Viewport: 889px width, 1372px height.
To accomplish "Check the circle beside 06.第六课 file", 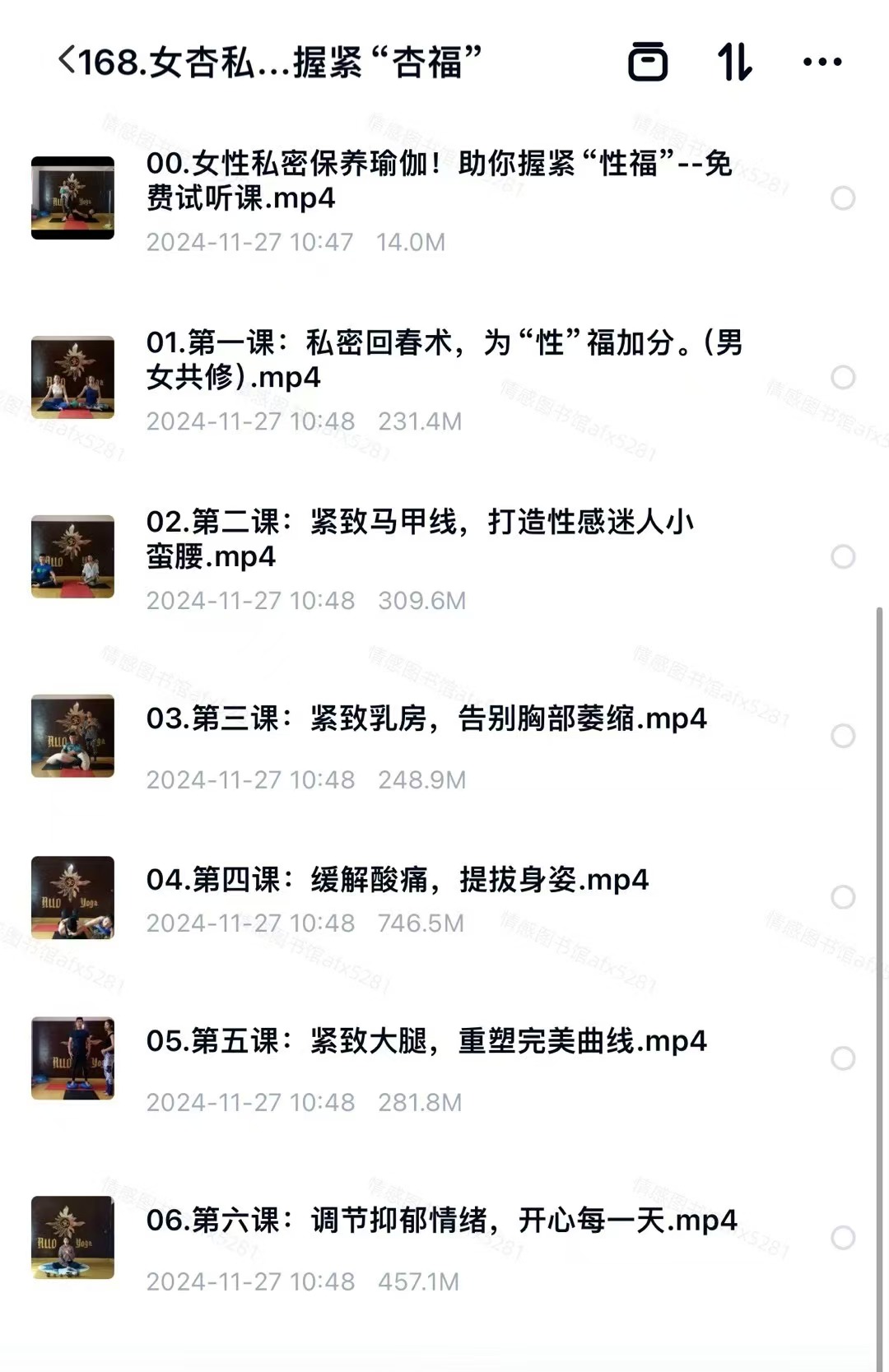I will point(843,1238).
